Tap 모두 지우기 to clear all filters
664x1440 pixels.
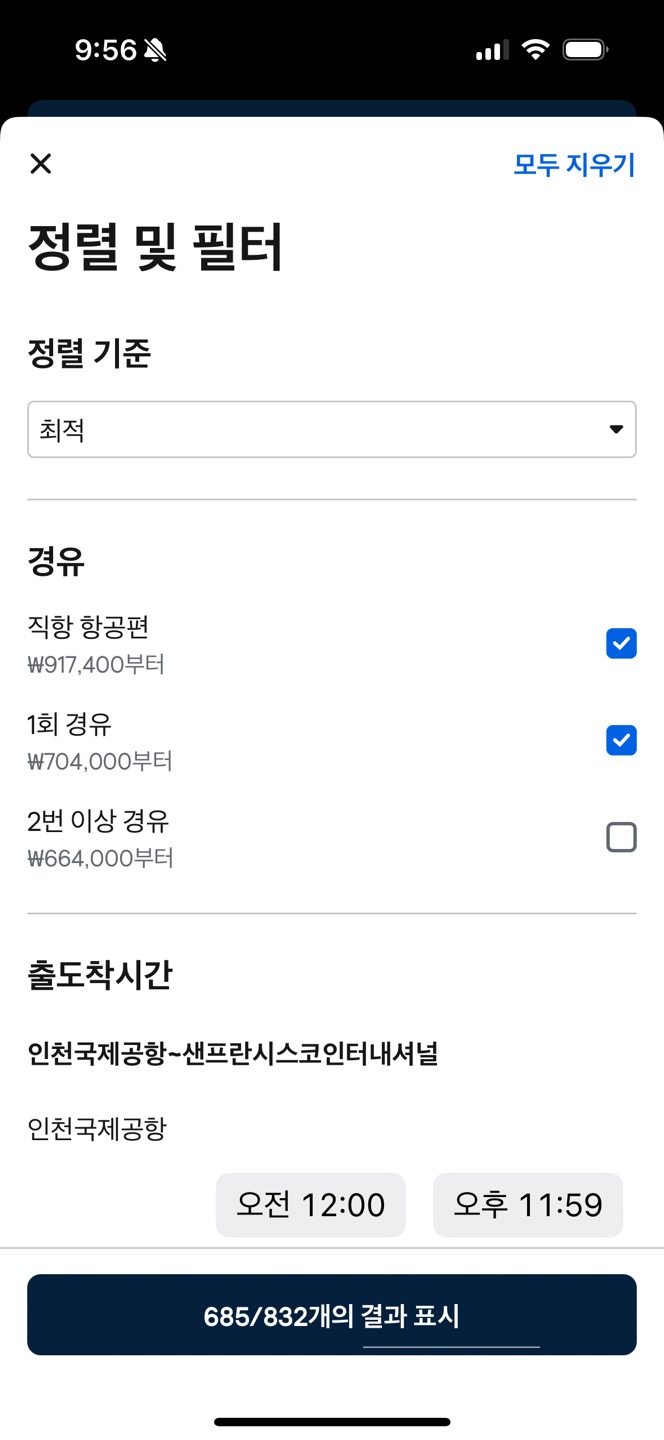point(574,164)
